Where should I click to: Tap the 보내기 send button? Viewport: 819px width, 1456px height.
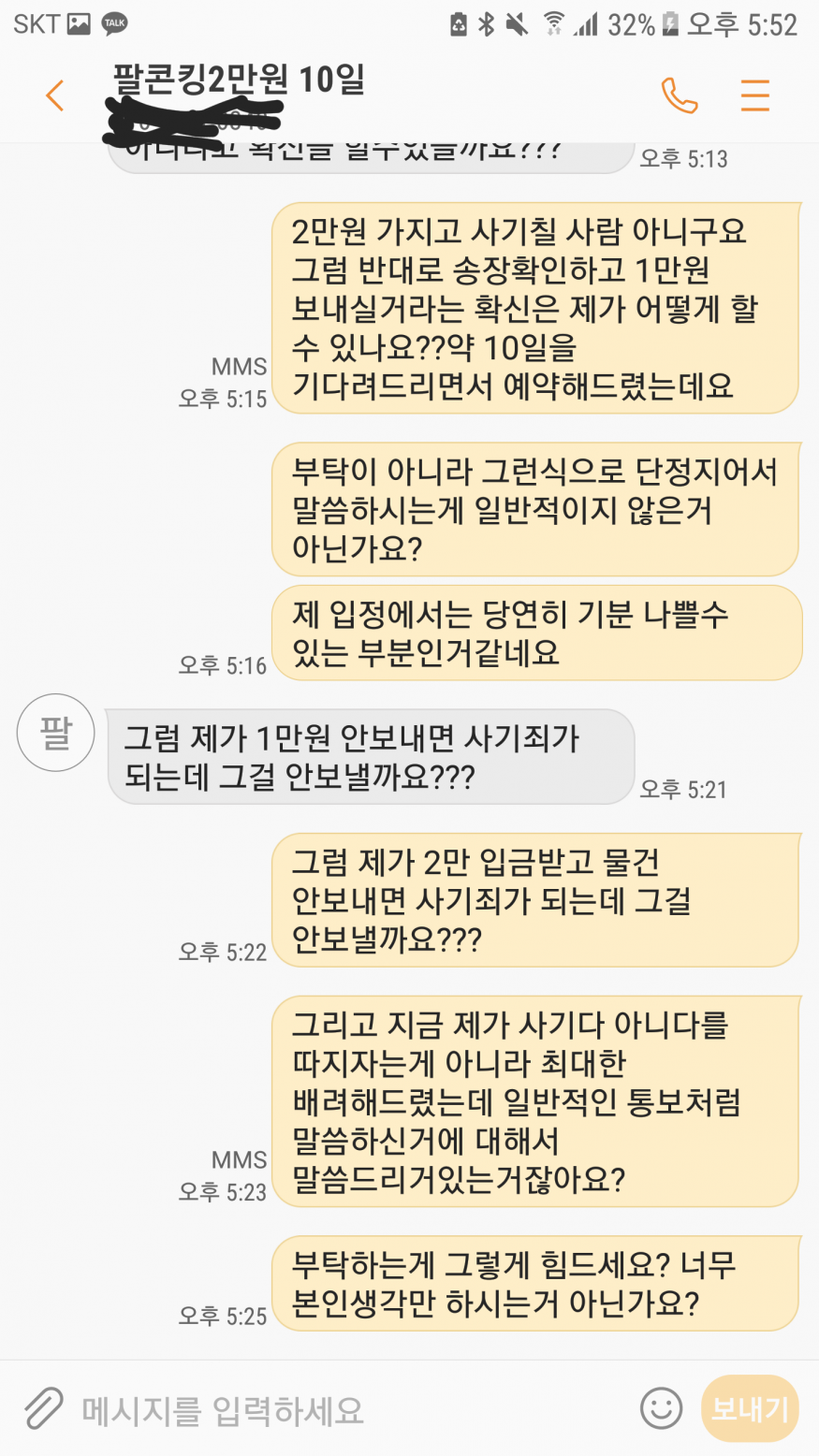(750, 1408)
